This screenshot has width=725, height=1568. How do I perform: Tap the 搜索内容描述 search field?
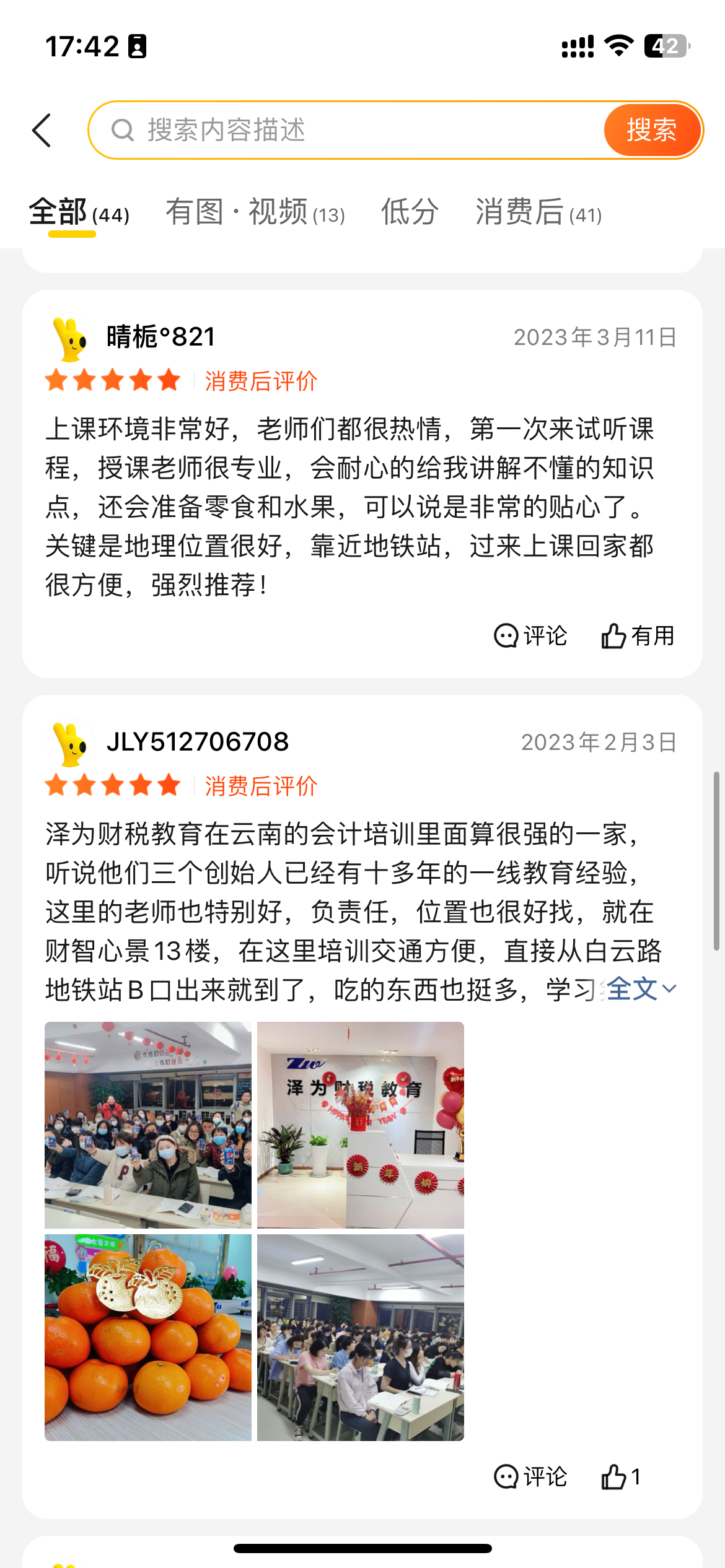(347, 131)
